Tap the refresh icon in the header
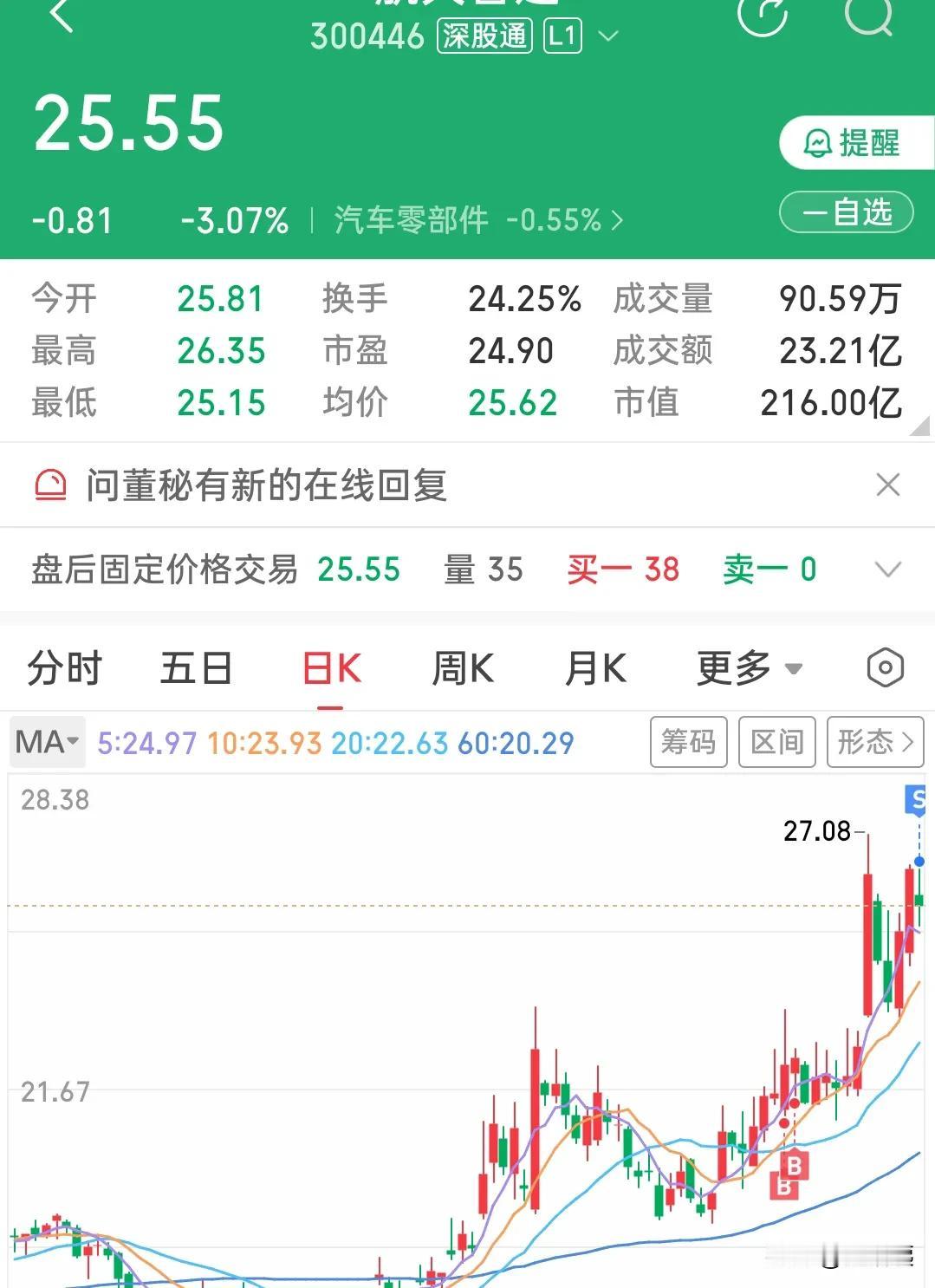The image size is (935, 1288). pos(761,19)
